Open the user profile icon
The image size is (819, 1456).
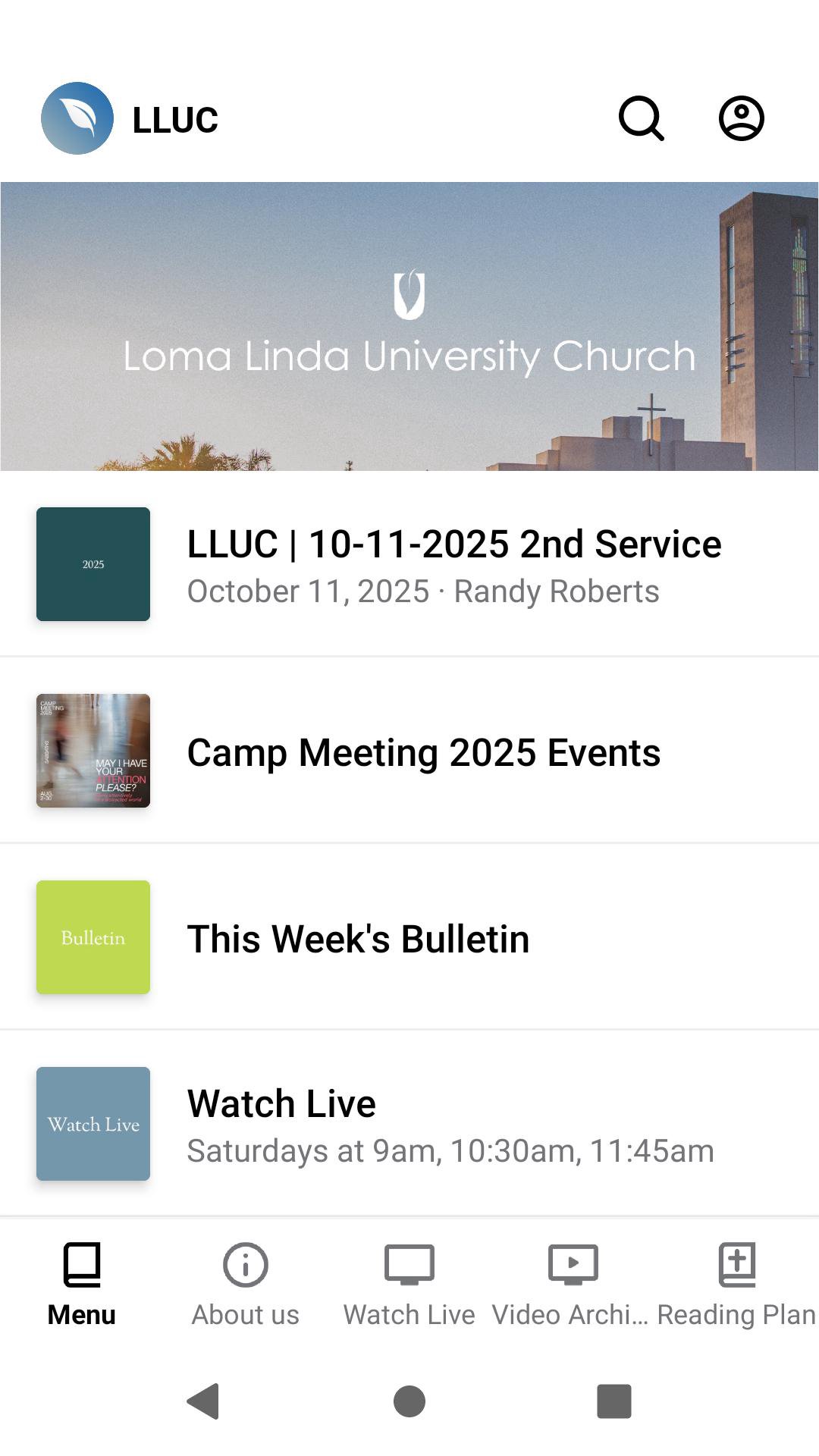pyautogui.click(x=741, y=118)
